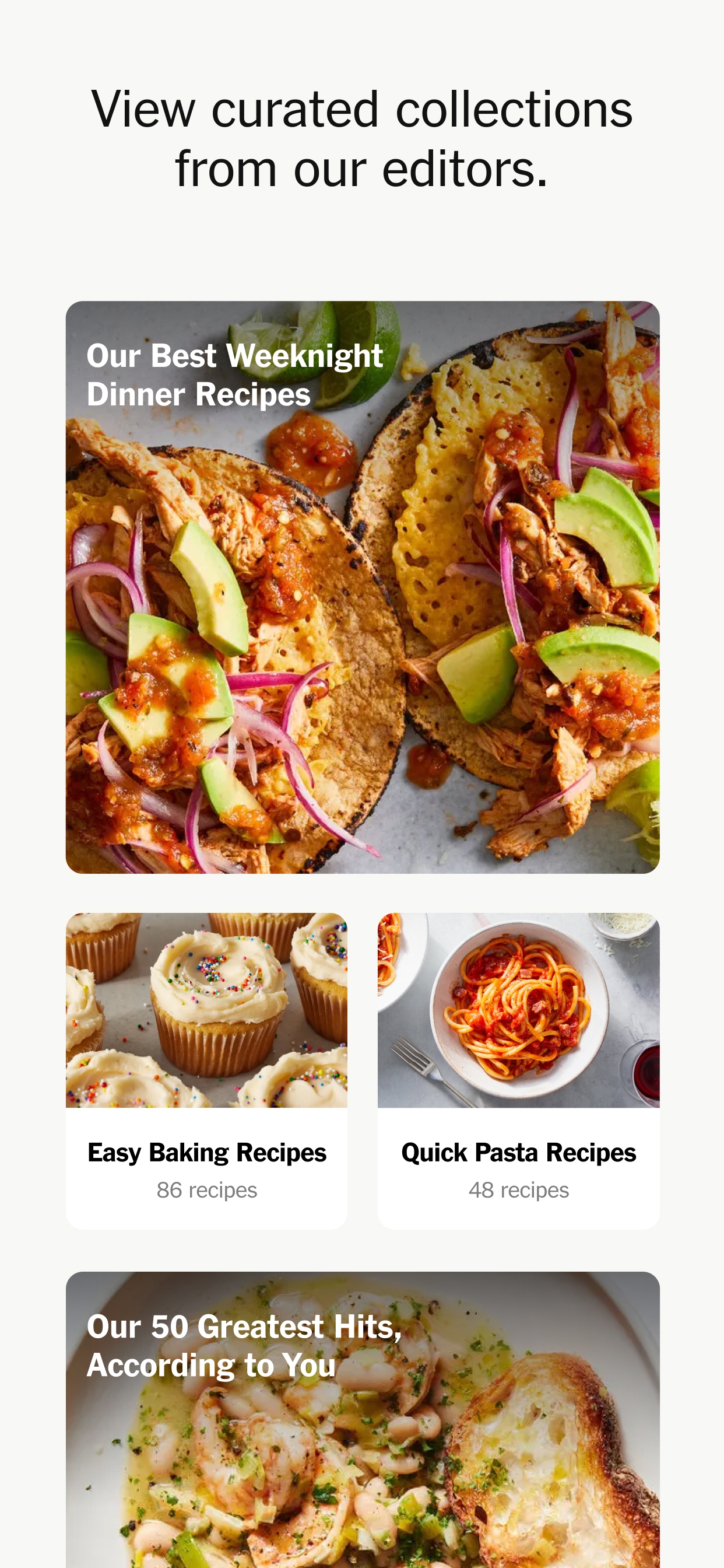724x1568 pixels.
Task: Click the Easy Baking Recipes title text
Action: click(207, 1152)
